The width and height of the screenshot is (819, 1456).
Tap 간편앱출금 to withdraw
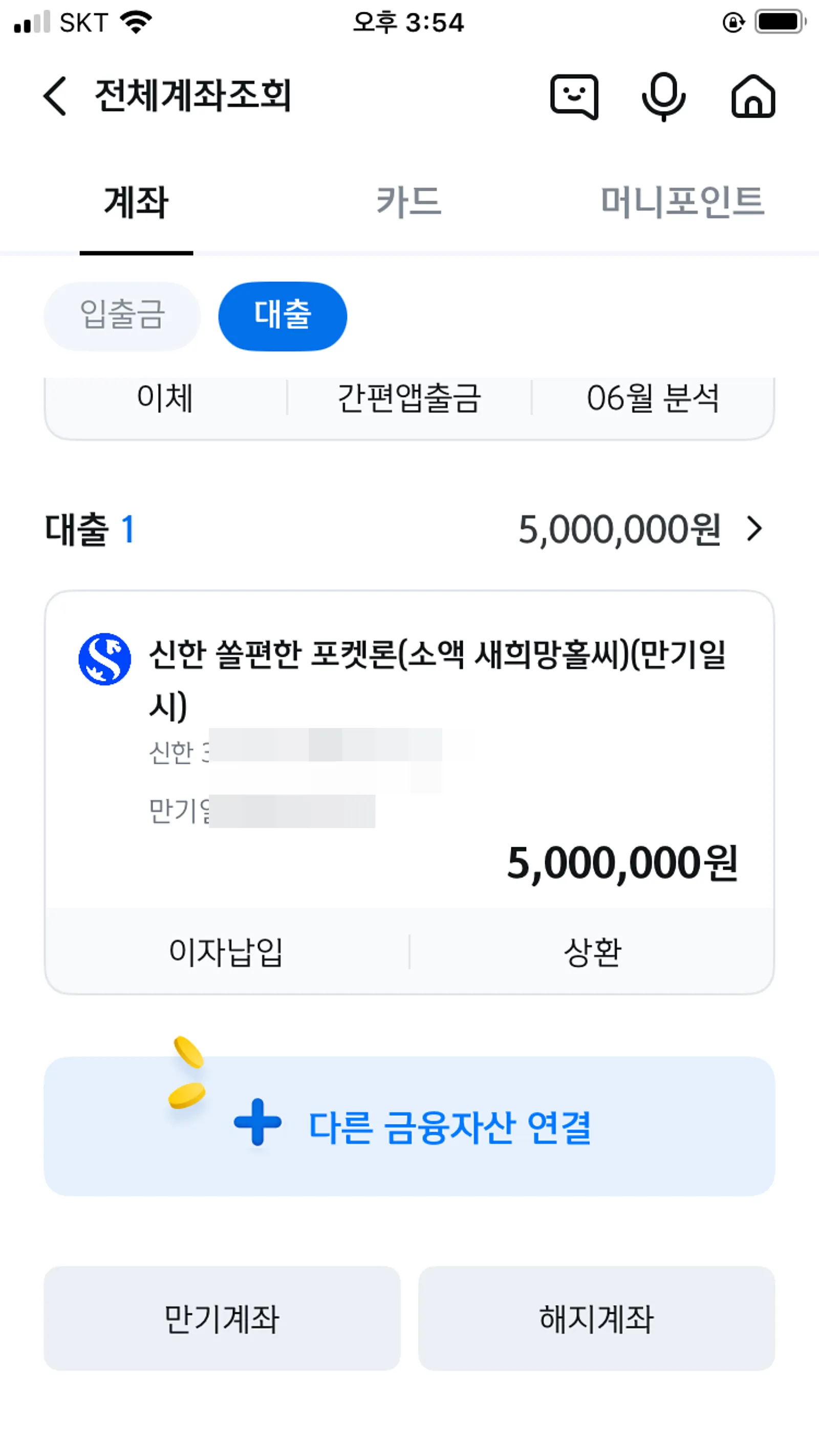(x=409, y=399)
